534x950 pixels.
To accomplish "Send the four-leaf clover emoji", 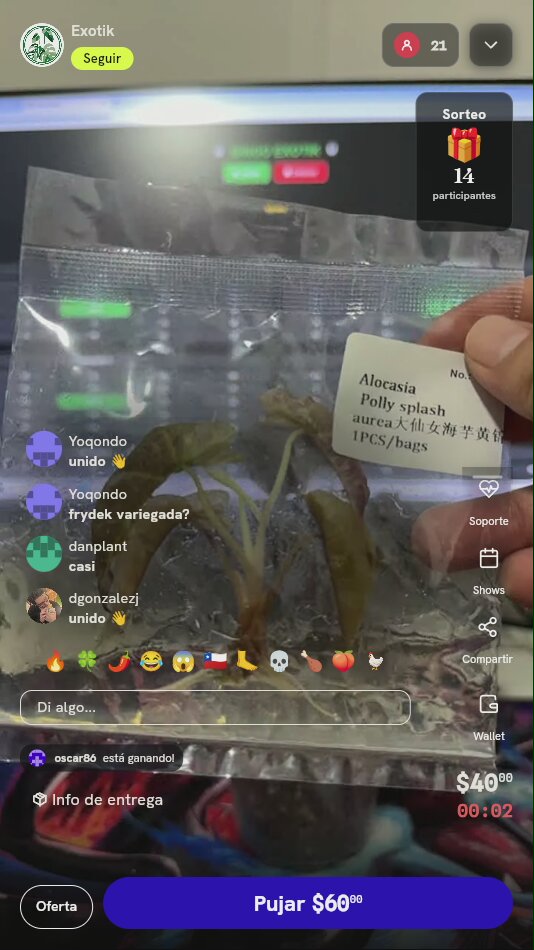I will tap(87, 662).
